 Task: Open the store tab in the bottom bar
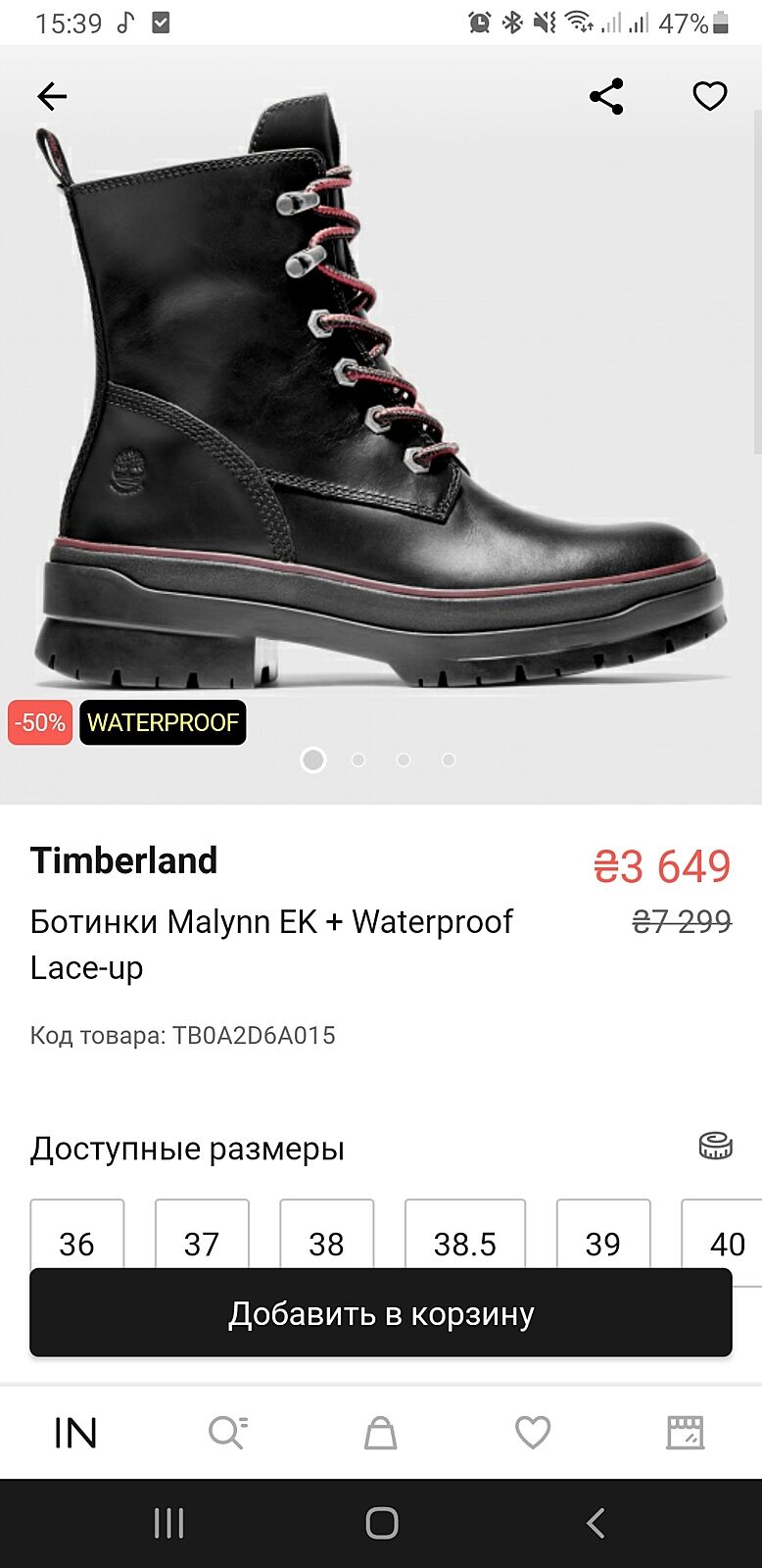click(x=685, y=1433)
